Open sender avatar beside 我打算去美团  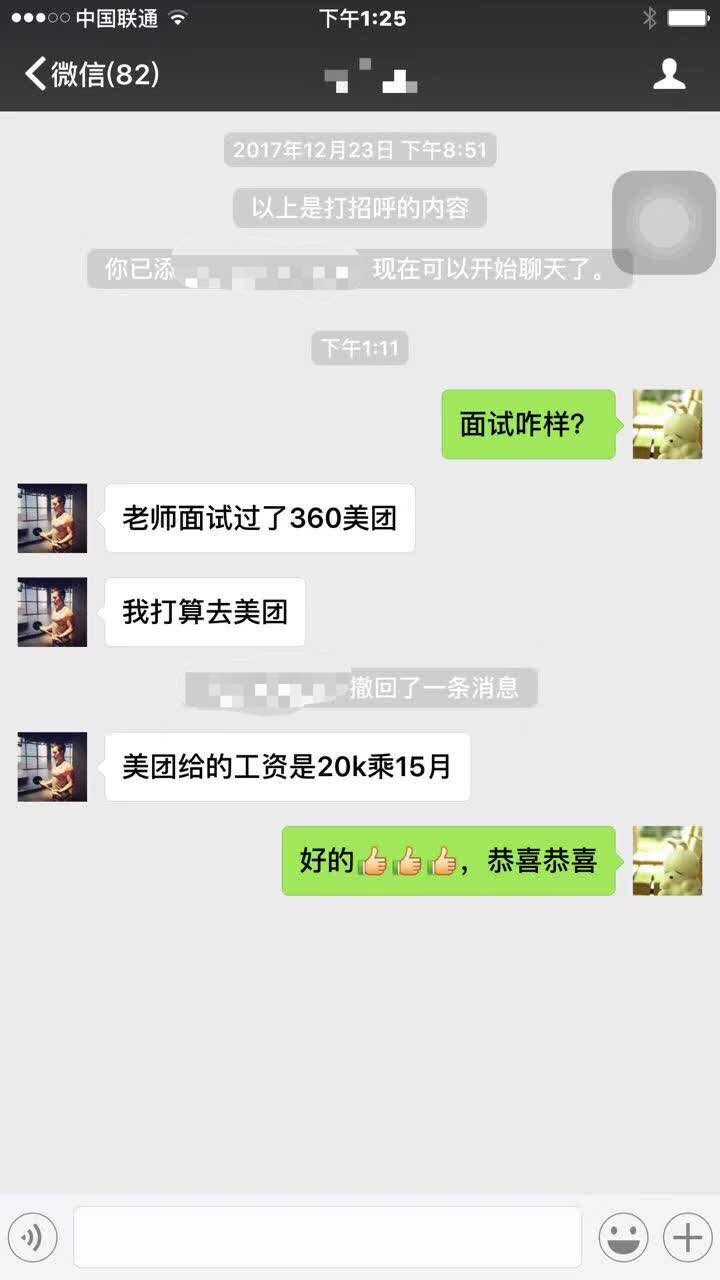tap(52, 612)
